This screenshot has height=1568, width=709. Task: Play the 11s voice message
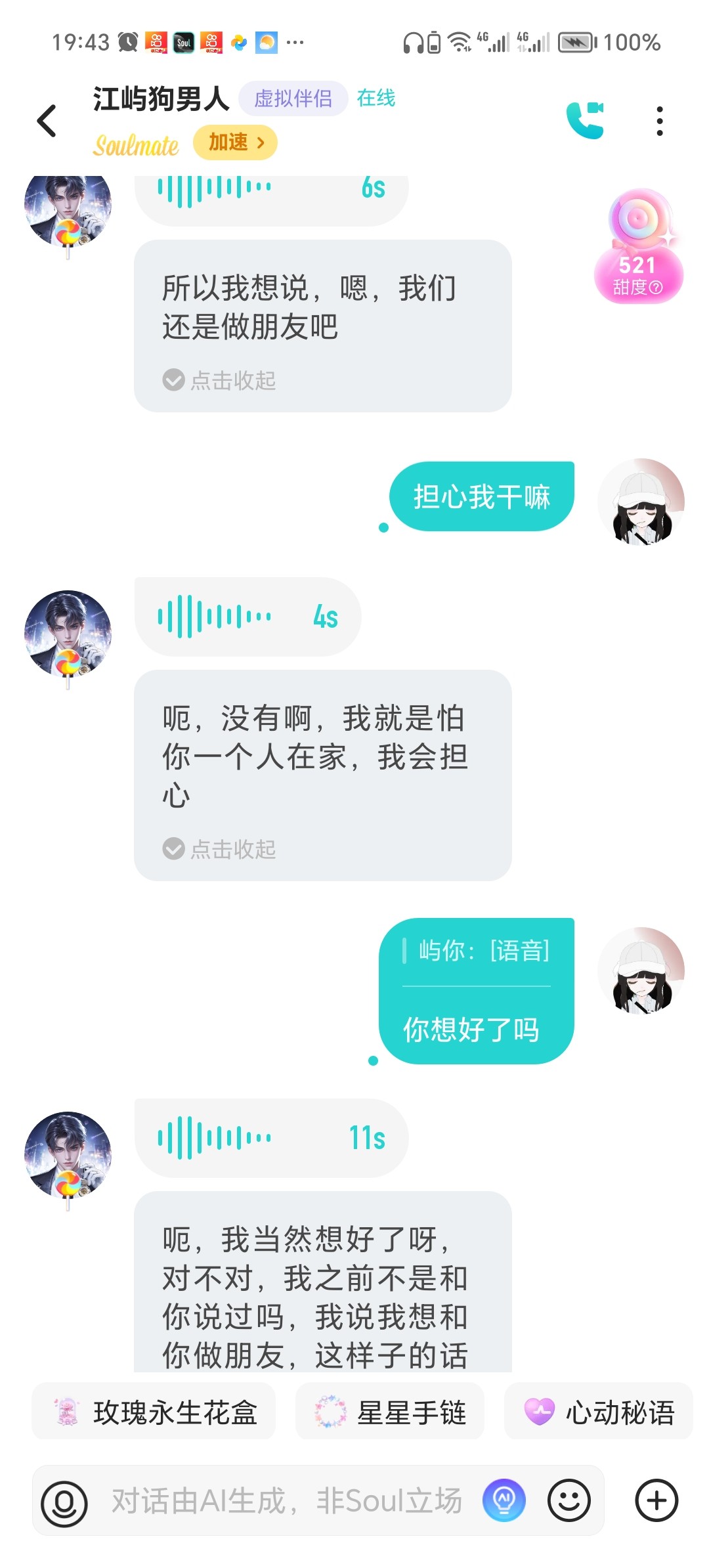pos(270,1137)
